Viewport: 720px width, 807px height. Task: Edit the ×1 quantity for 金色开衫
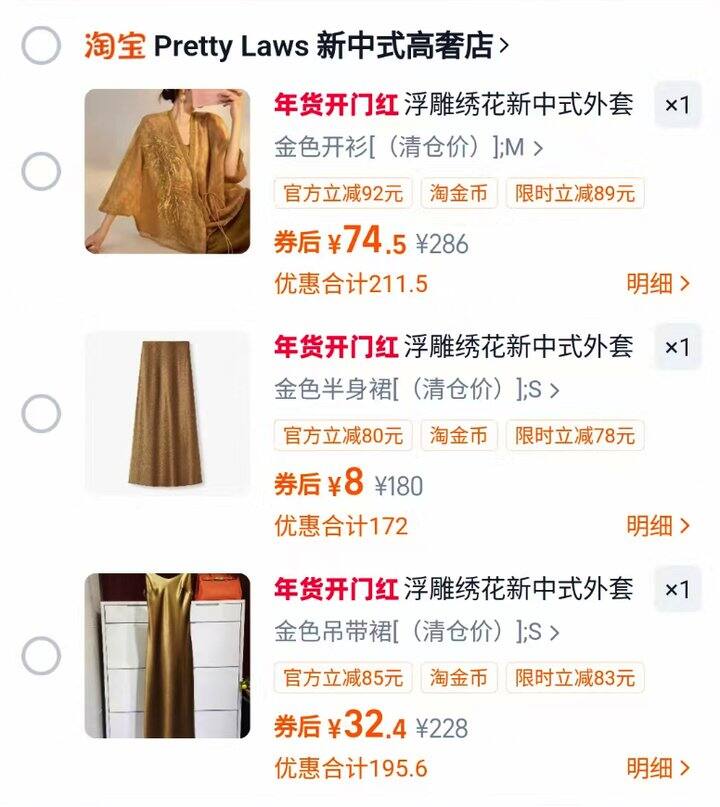point(678,105)
